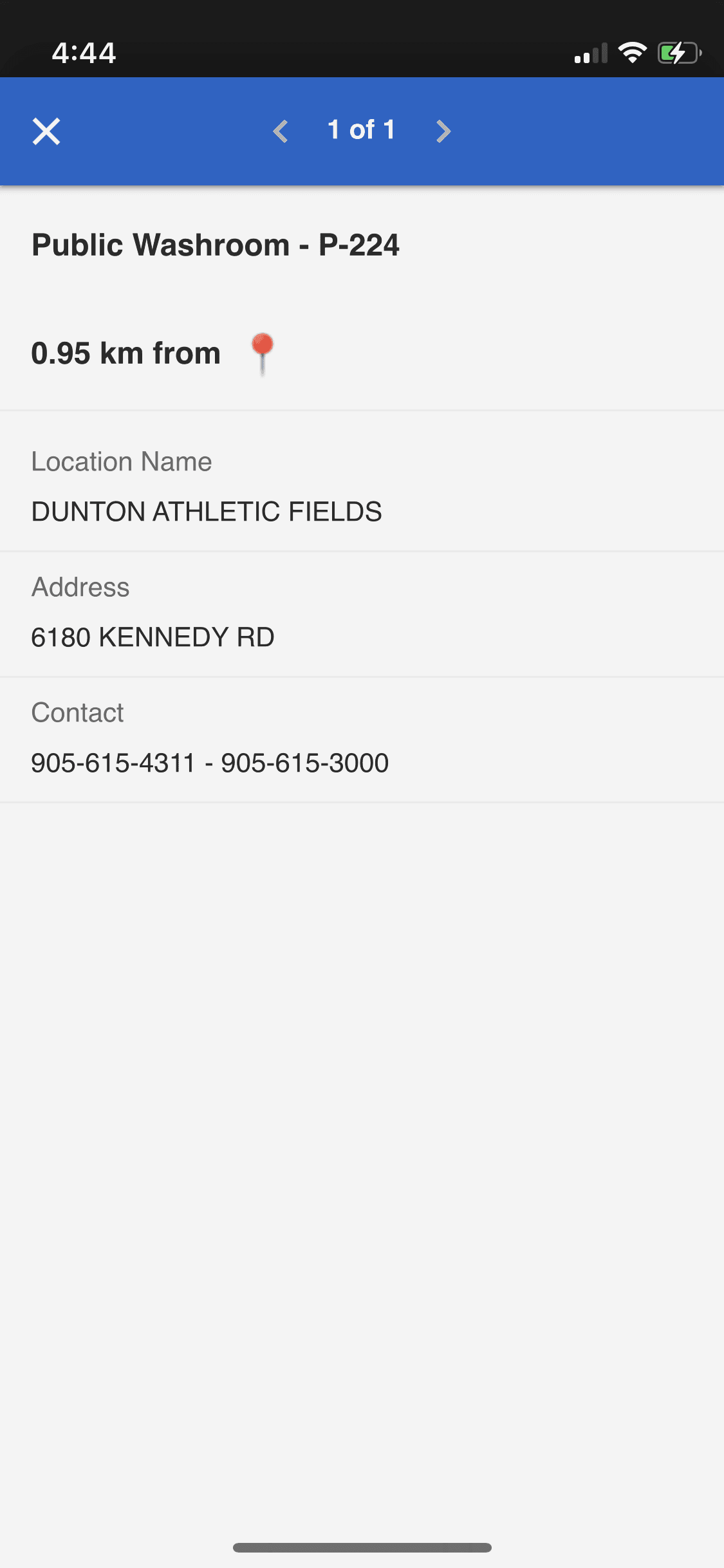Go to the next result
The width and height of the screenshot is (724, 1568).
tap(443, 131)
